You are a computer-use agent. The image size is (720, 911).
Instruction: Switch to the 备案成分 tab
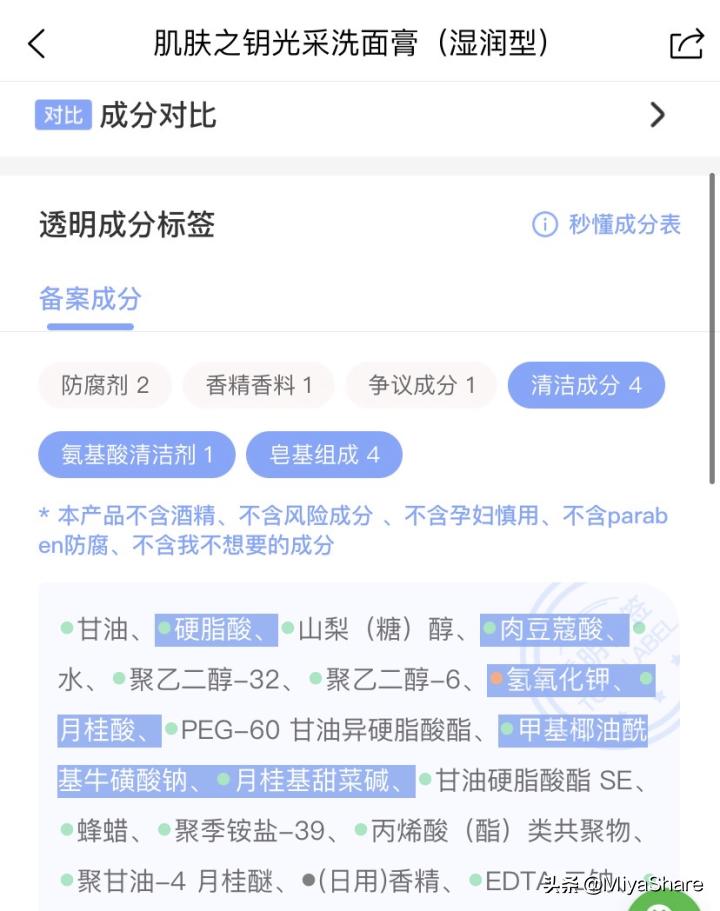pos(88,300)
